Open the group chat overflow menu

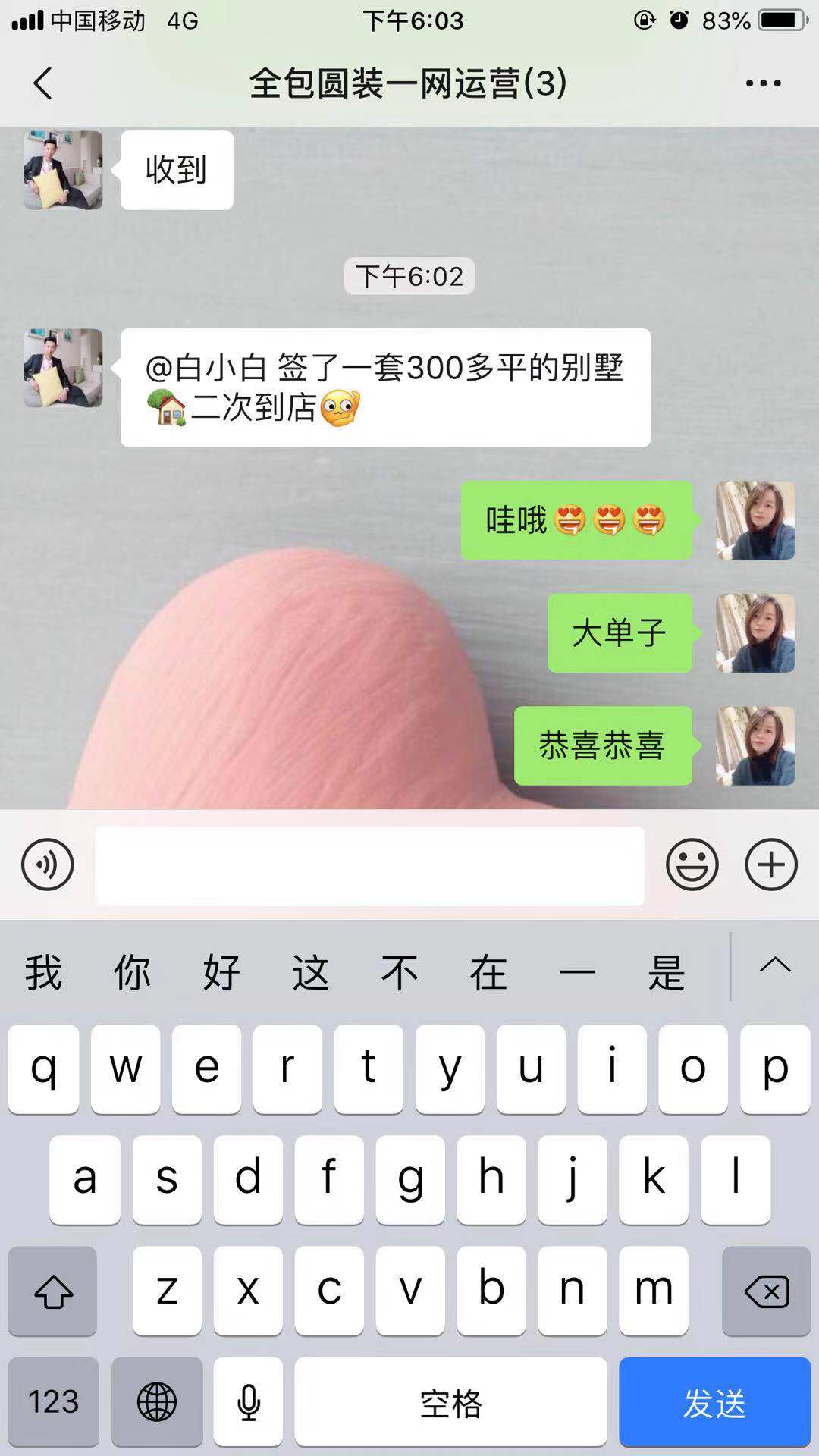pos(762,83)
